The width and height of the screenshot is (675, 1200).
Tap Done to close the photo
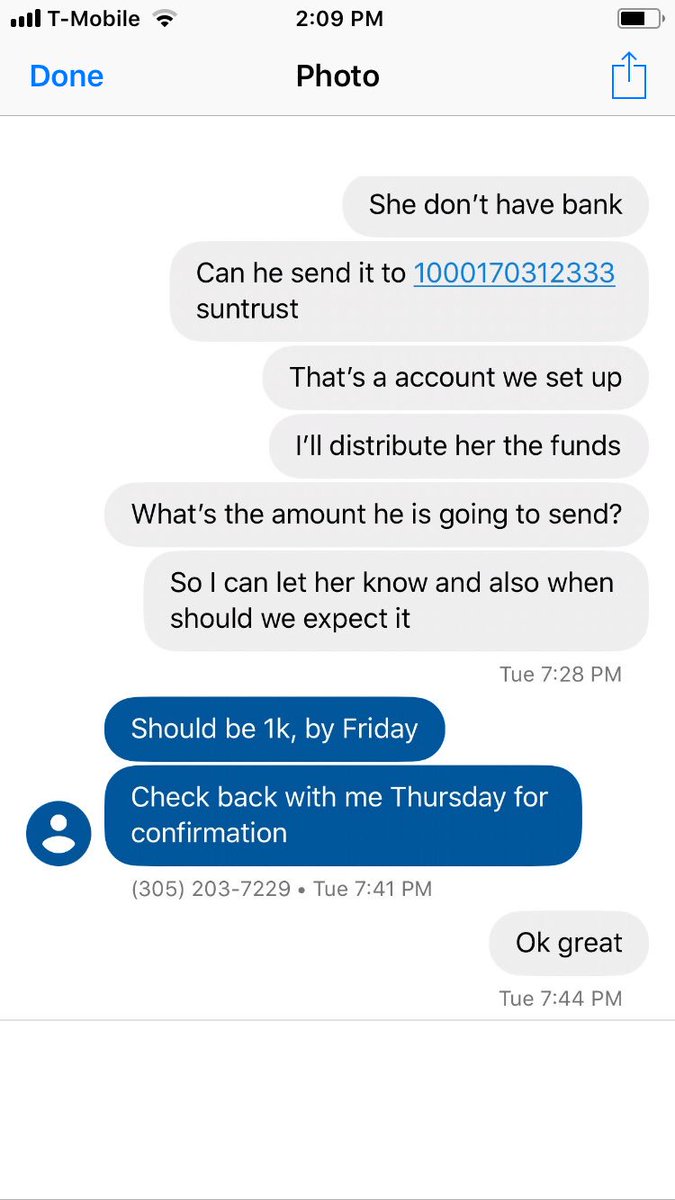(66, 76)
